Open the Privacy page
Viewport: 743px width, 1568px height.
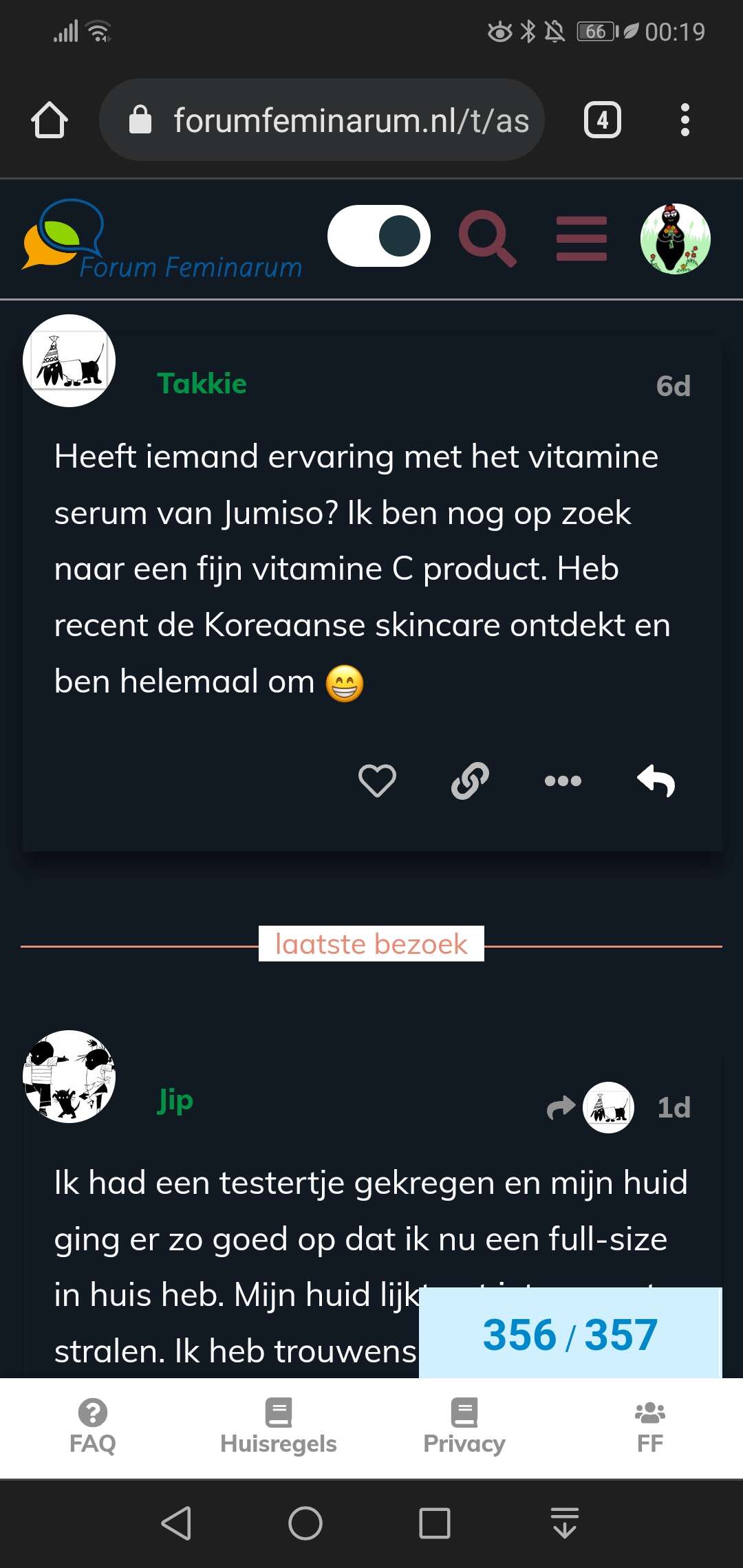coord(464,1427)
